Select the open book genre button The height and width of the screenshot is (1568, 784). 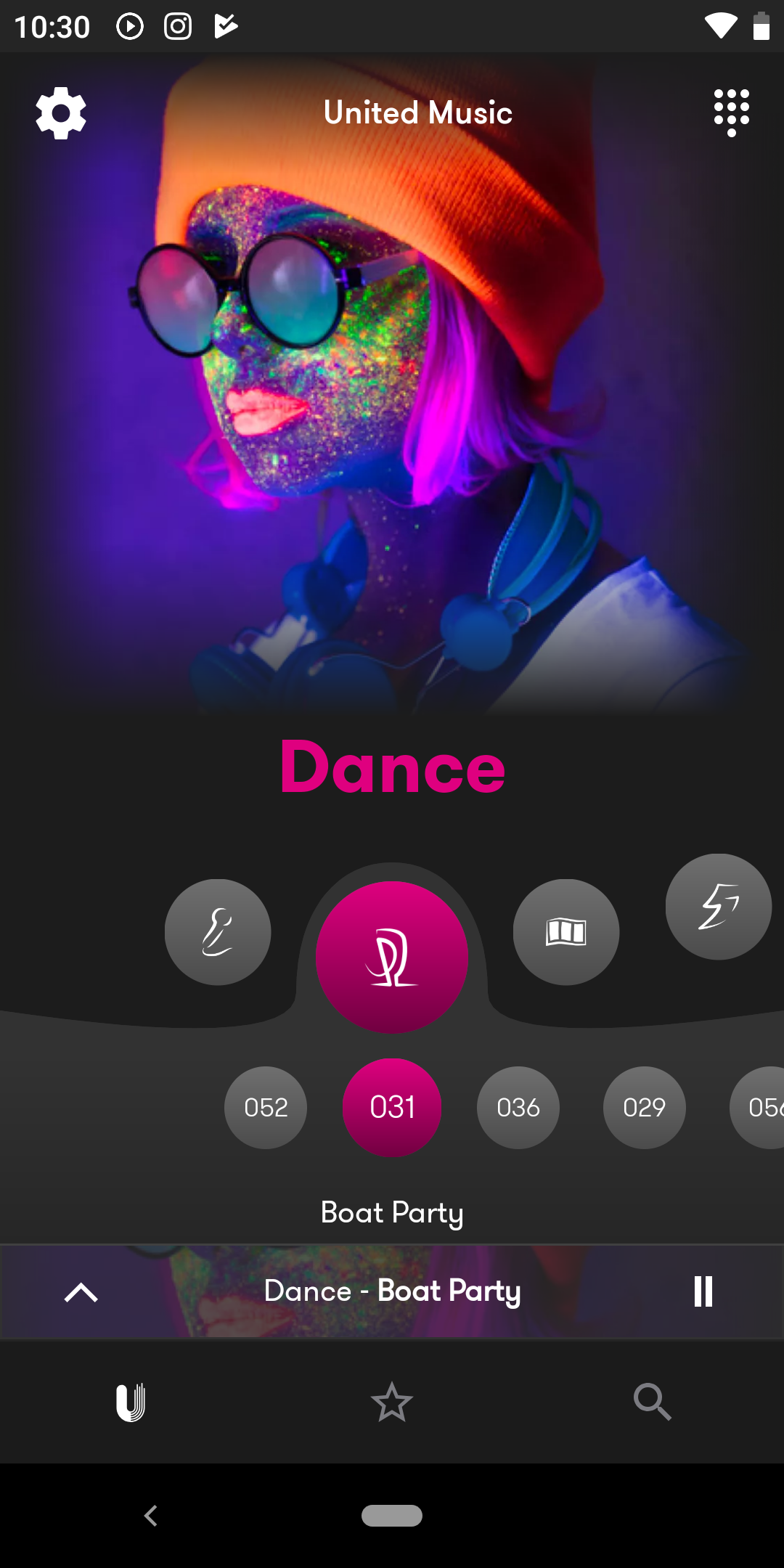click(x=566, y=932)
